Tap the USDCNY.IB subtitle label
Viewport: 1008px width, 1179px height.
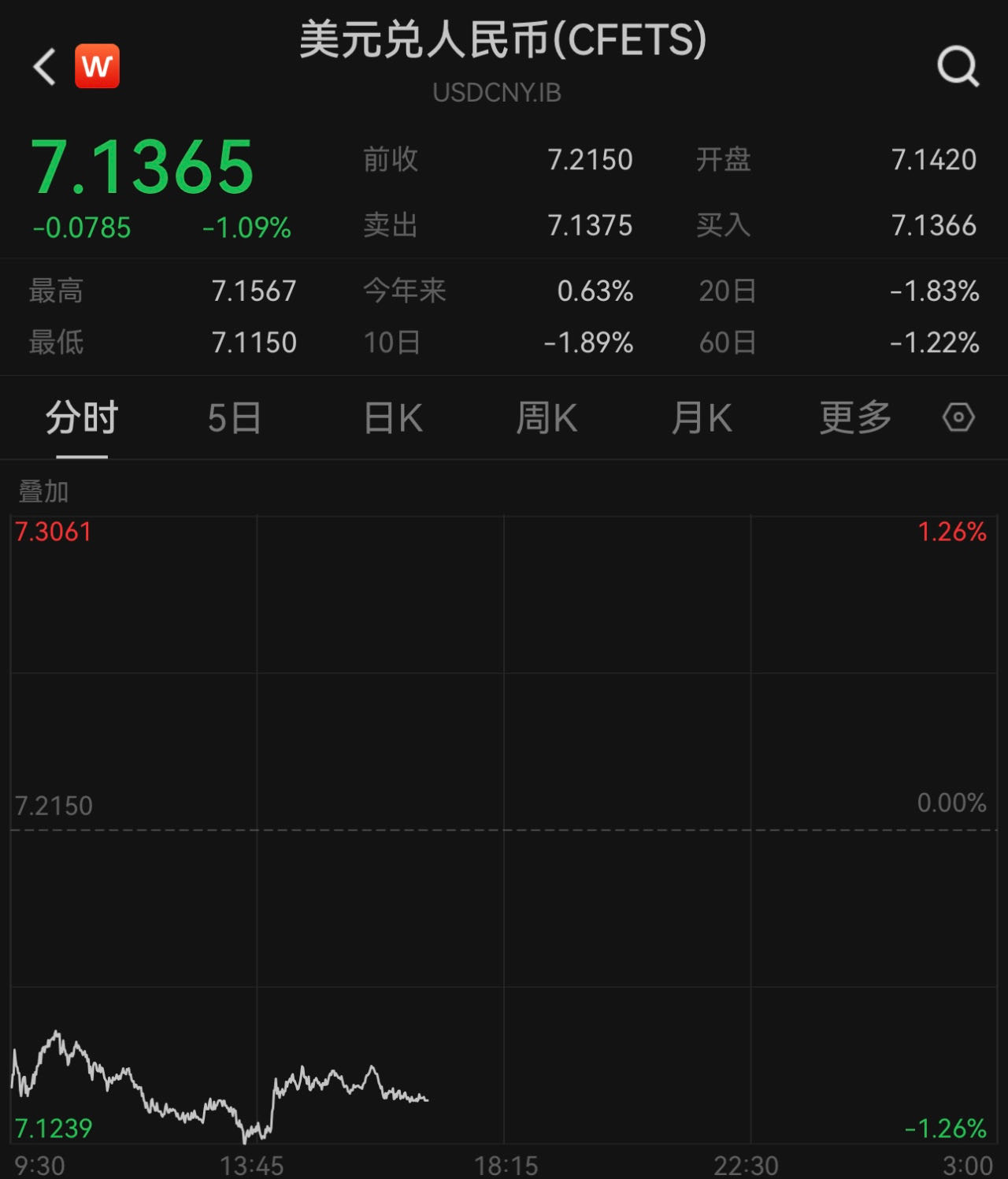[x=498, y=93]
